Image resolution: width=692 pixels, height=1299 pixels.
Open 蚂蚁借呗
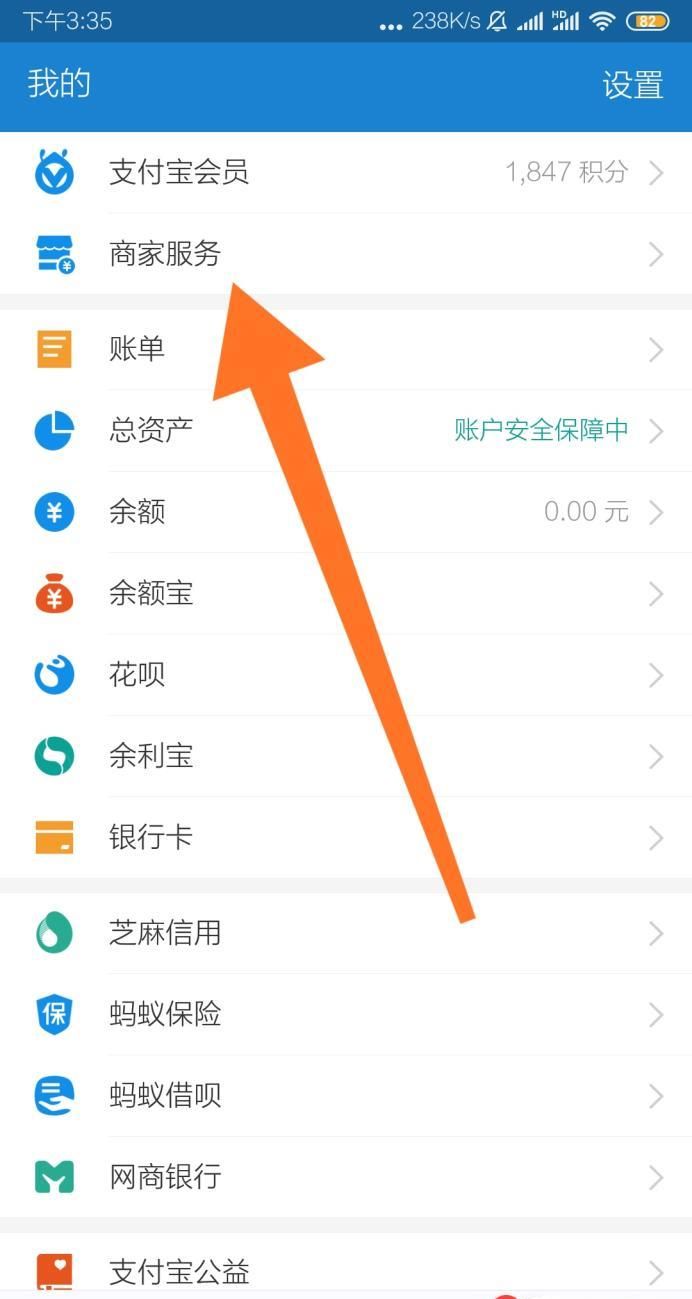[x=345, y=1096]
